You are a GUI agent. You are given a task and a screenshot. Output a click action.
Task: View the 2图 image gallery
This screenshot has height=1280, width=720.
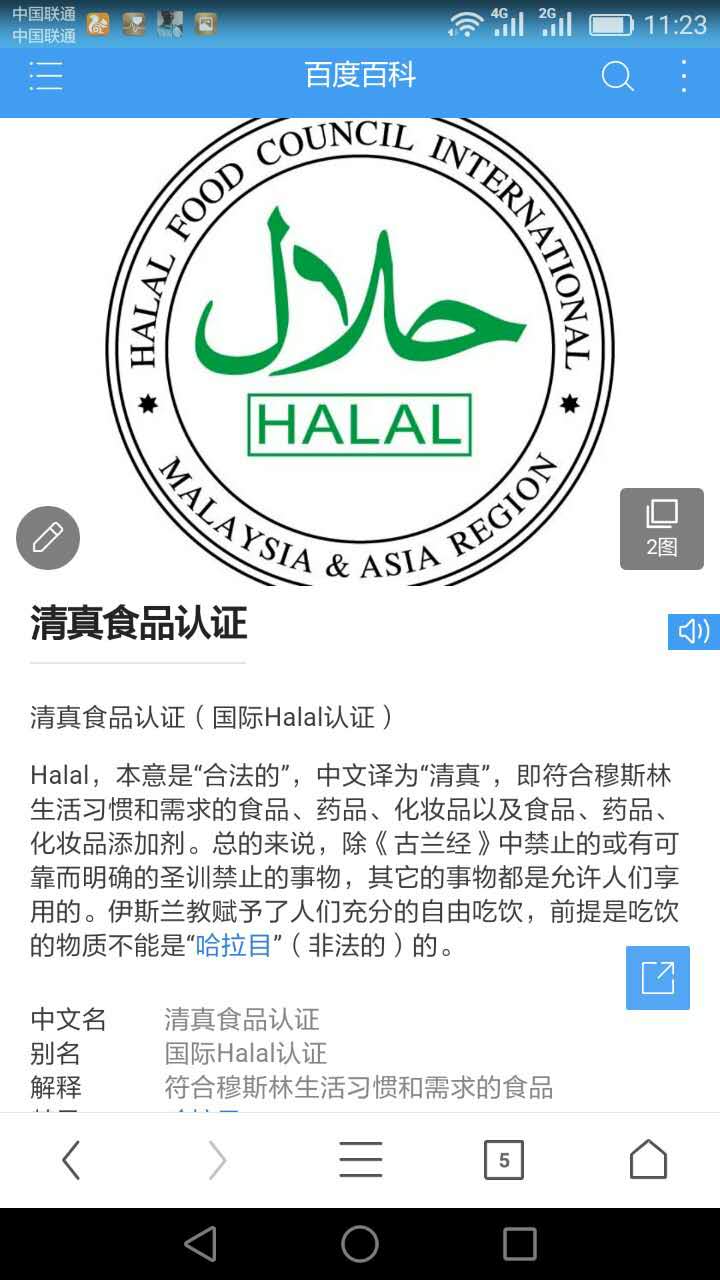pos(661,529)
